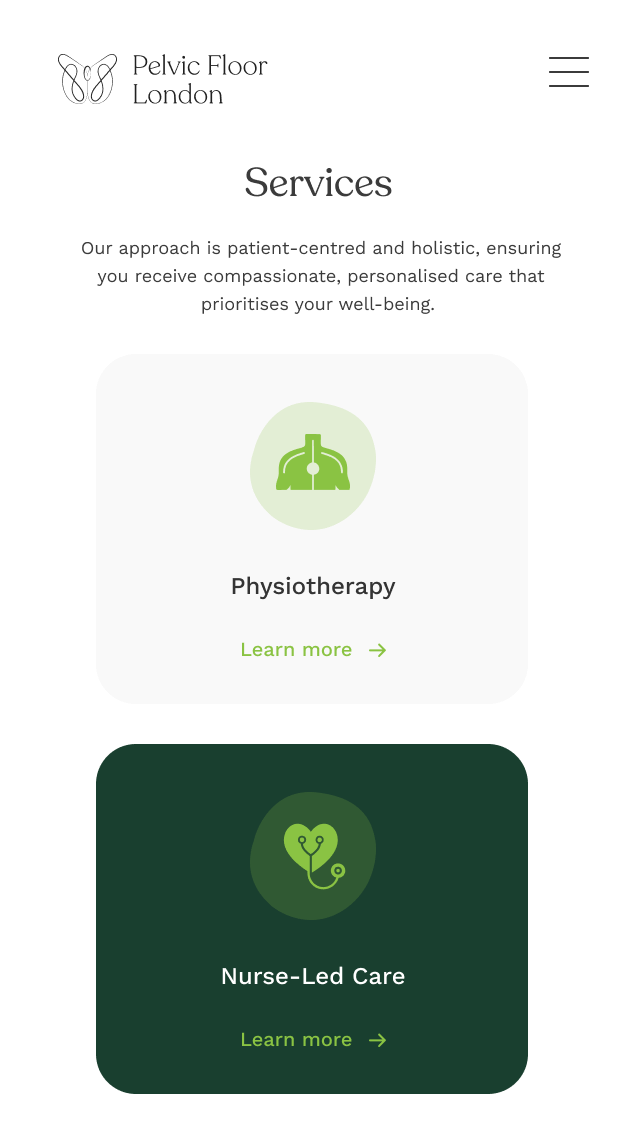Open Learn more under Physiotherapy
The height and width of the screenshot is (1140, 642).
click(312, 650)
